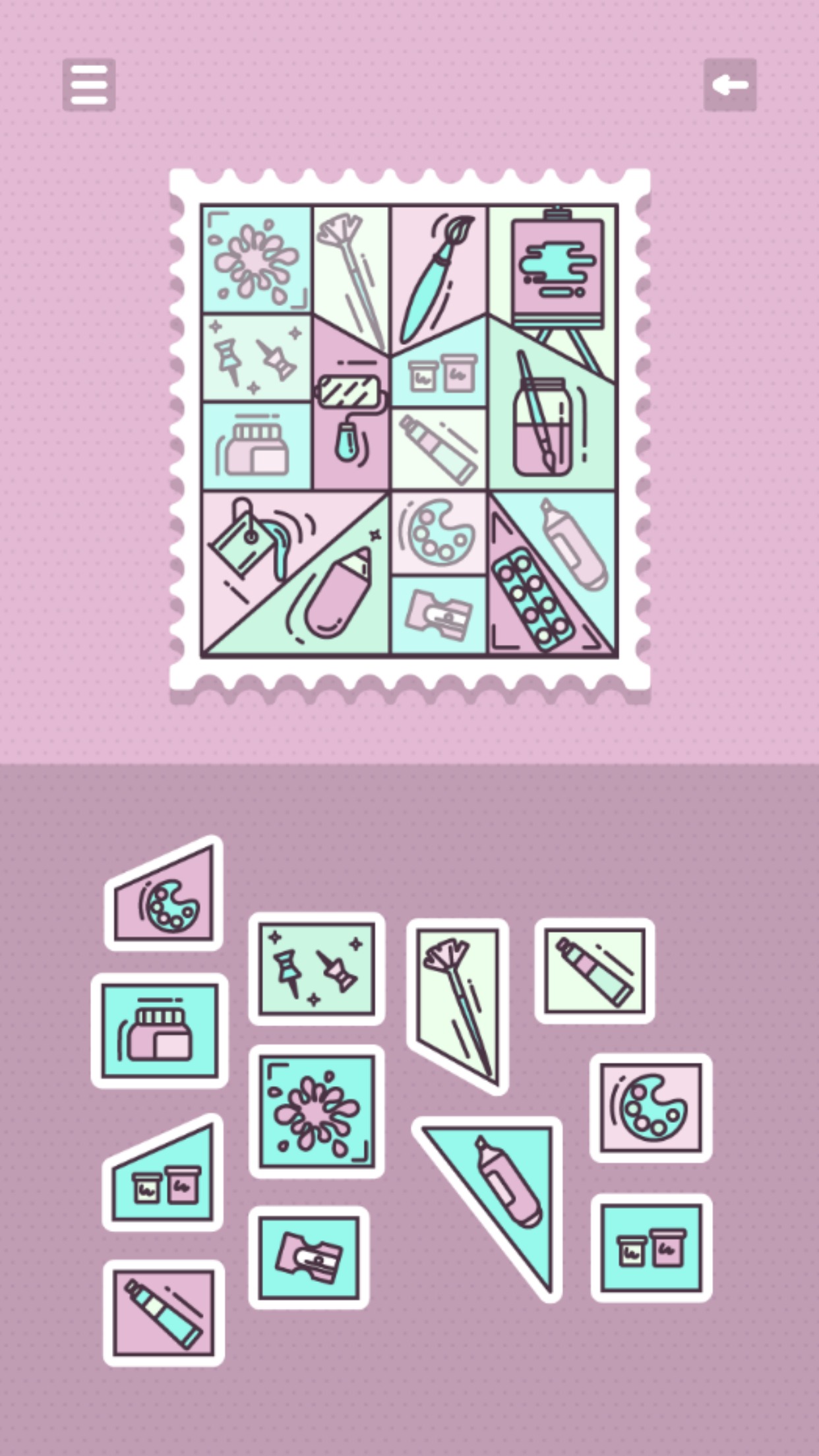Image resolution: width=819 pixels, height=1456 pixels.
Task: Open the hamburger menu
Action: point(89,85)
